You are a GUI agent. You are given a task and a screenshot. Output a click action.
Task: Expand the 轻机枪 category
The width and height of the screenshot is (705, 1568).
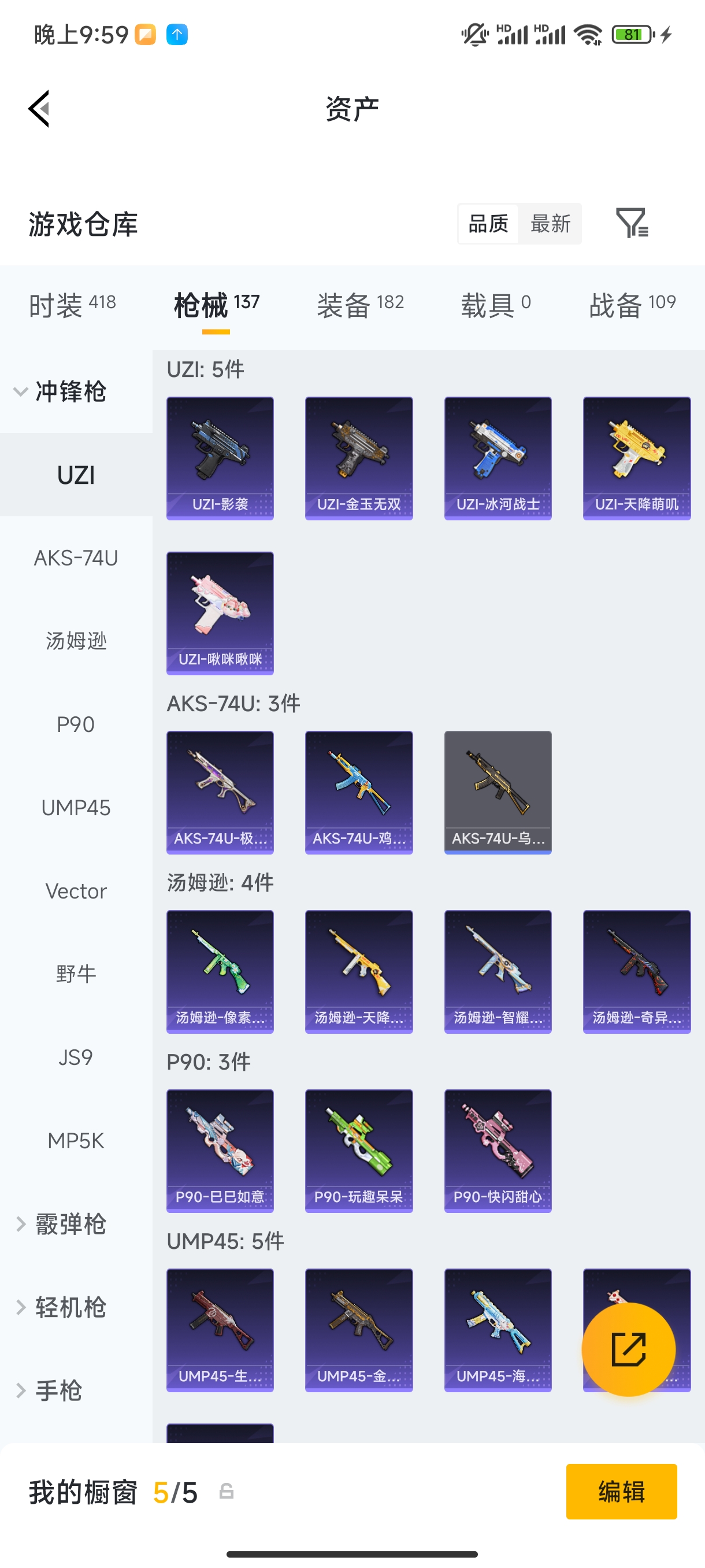click(61, 1307)
